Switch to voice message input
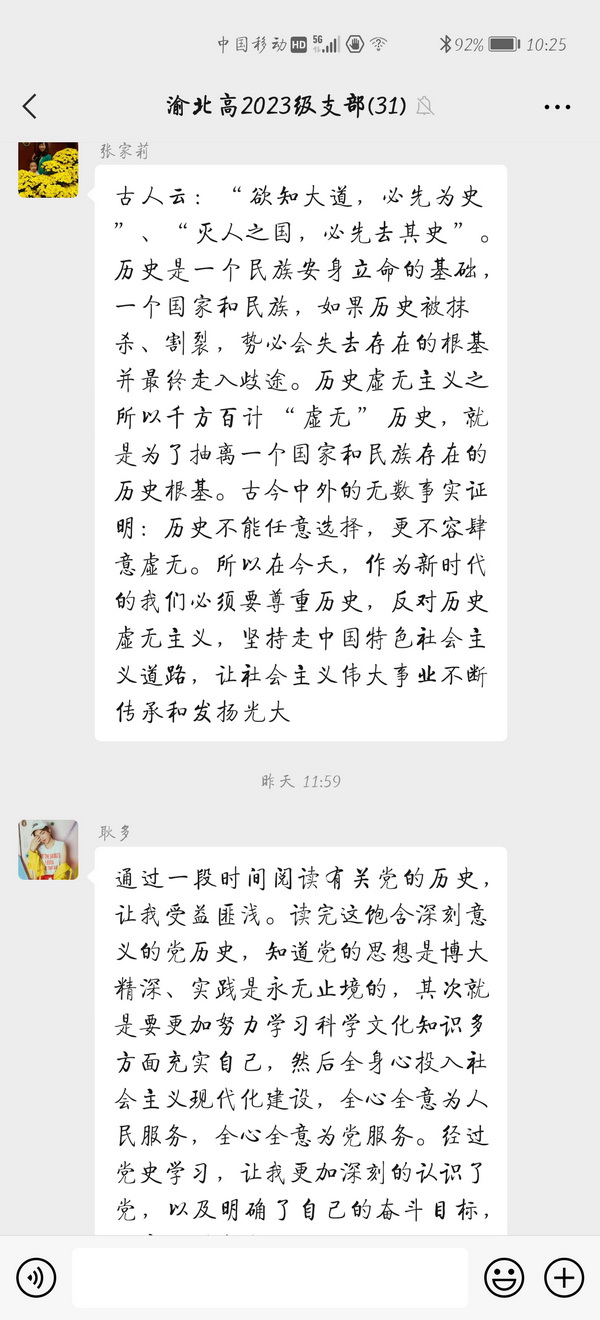 (x=36, y=1277)
